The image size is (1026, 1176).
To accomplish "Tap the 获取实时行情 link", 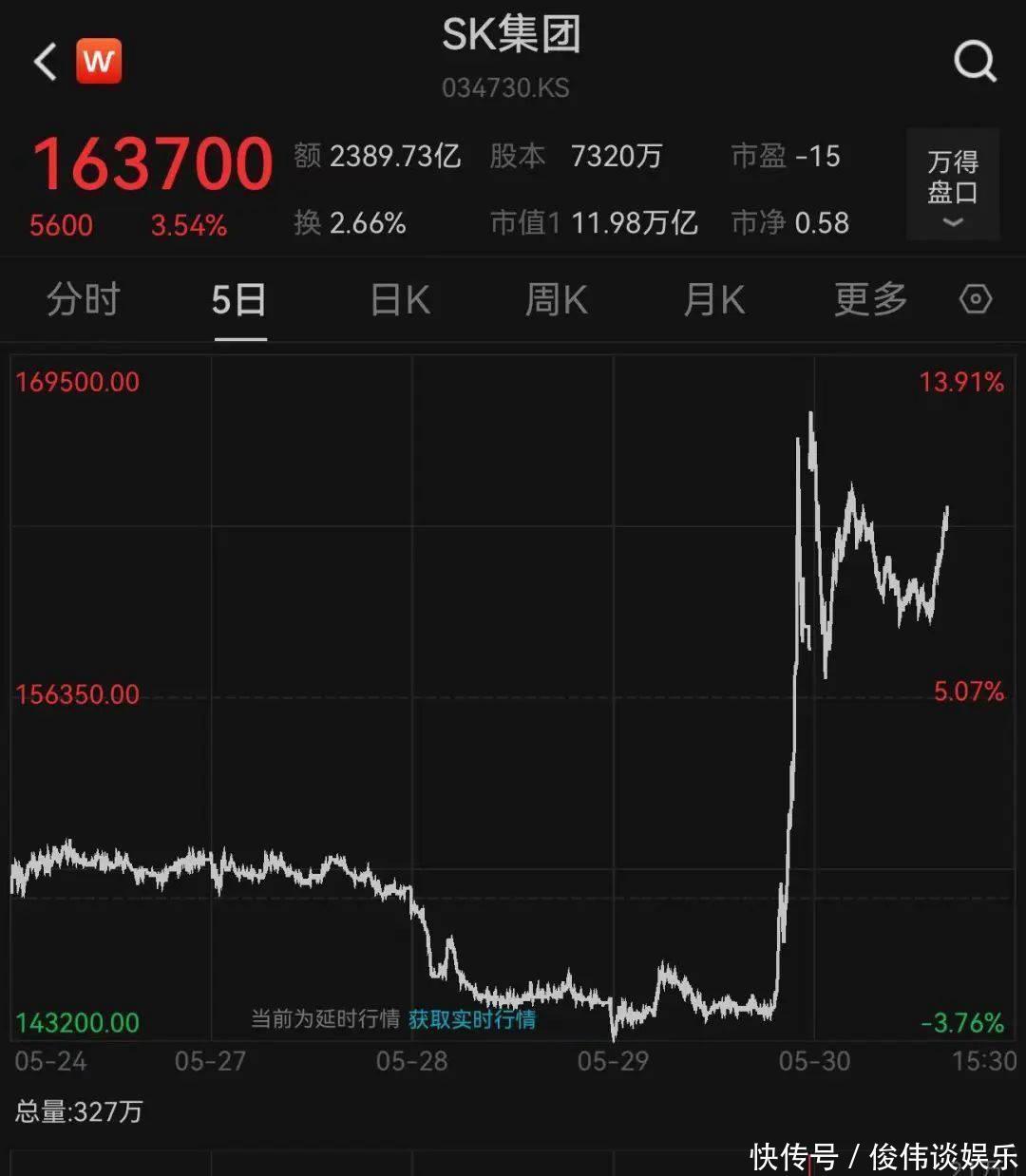I will tap(472, 1019).
